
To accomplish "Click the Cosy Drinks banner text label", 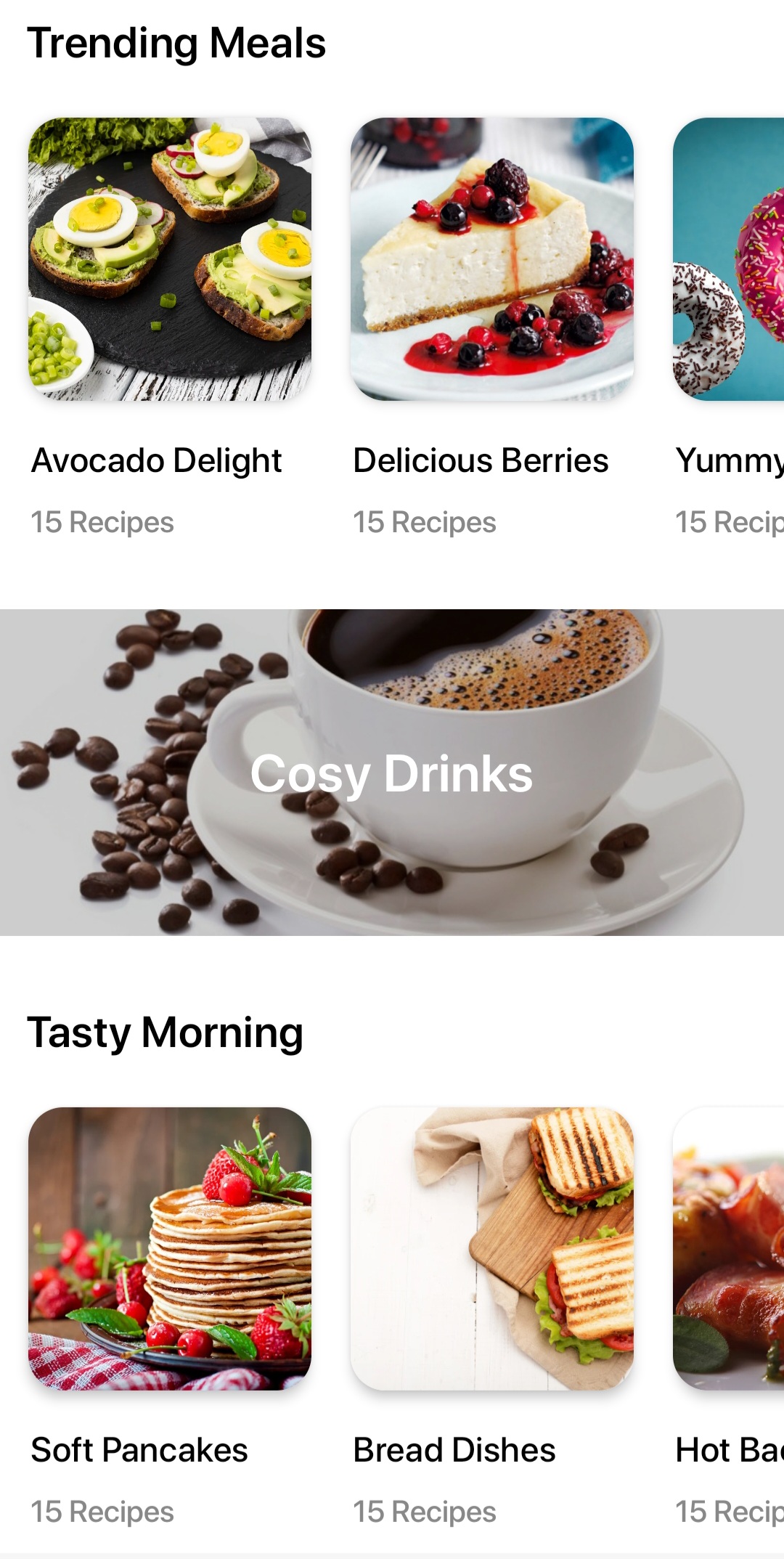I will coord(392,775).
